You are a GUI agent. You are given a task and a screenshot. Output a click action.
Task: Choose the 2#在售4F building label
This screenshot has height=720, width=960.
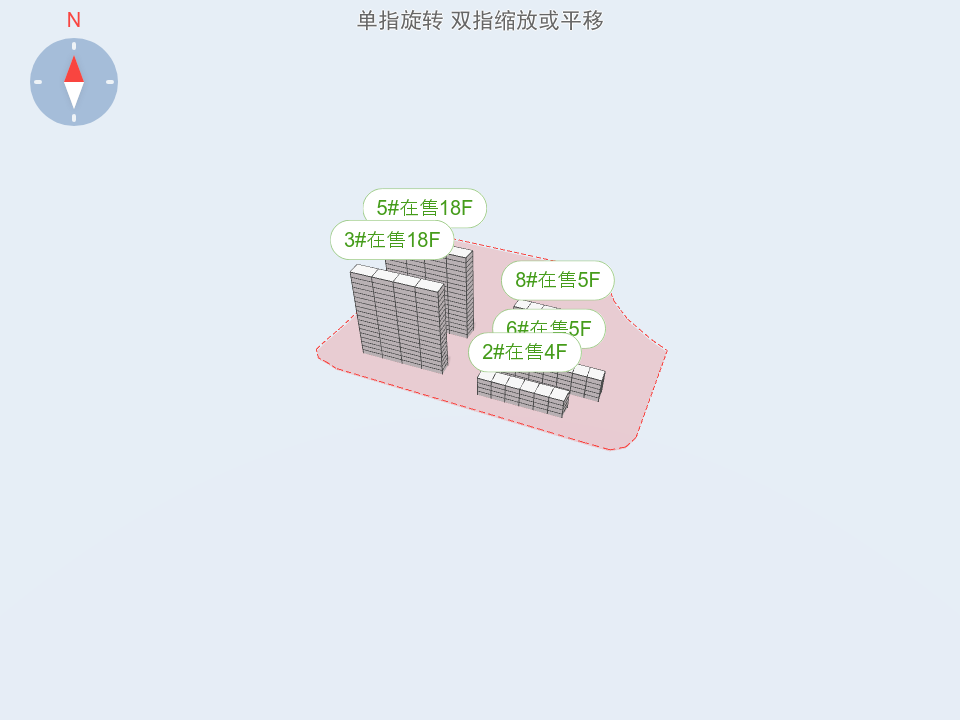pos(524,352)
